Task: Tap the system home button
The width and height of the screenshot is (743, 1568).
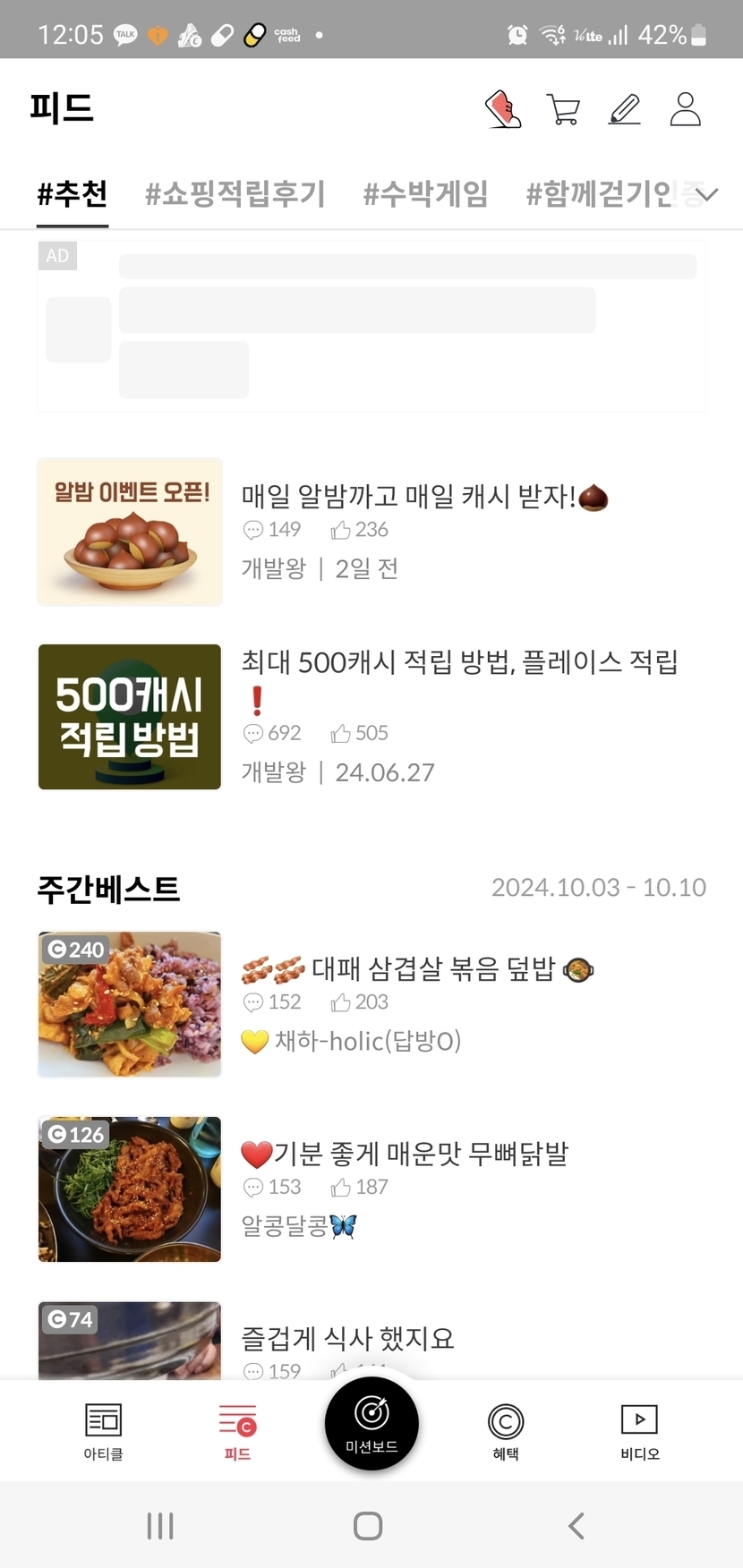Action: click(368, 1526)
